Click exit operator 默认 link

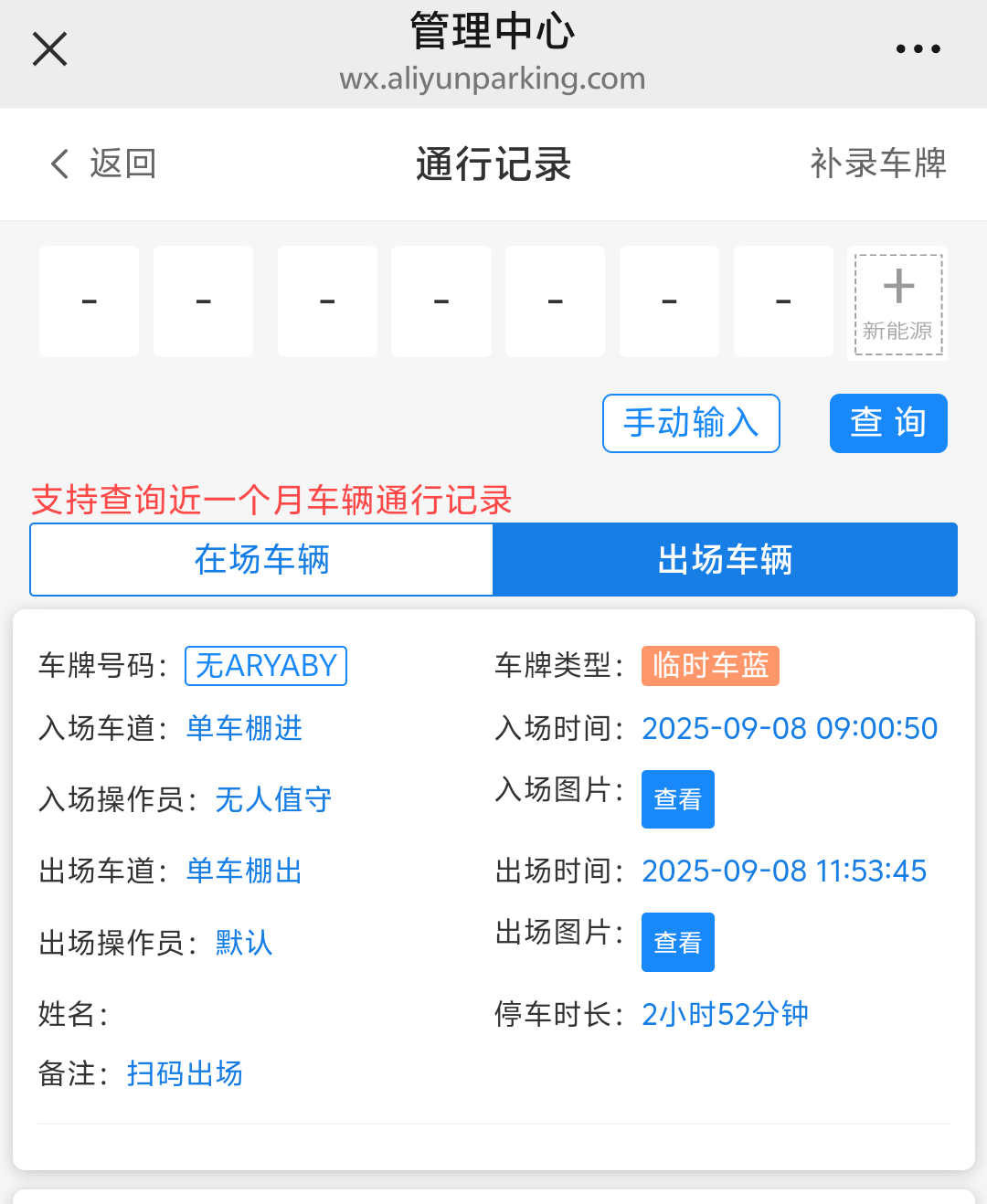coord(241,942)
